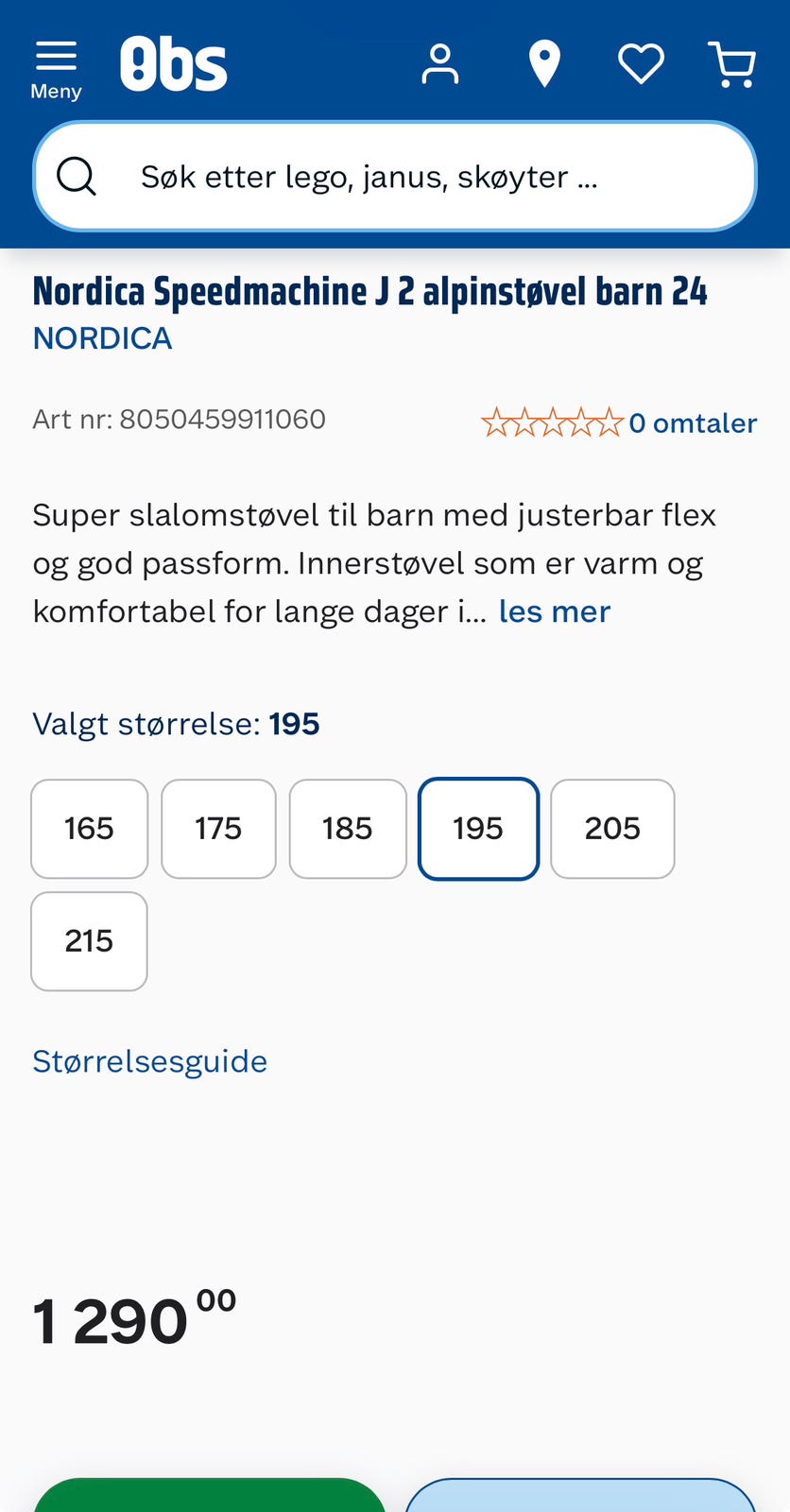Click the Obs logo
The width and height of the screenshot is (790, 1512).
(174, 63)
